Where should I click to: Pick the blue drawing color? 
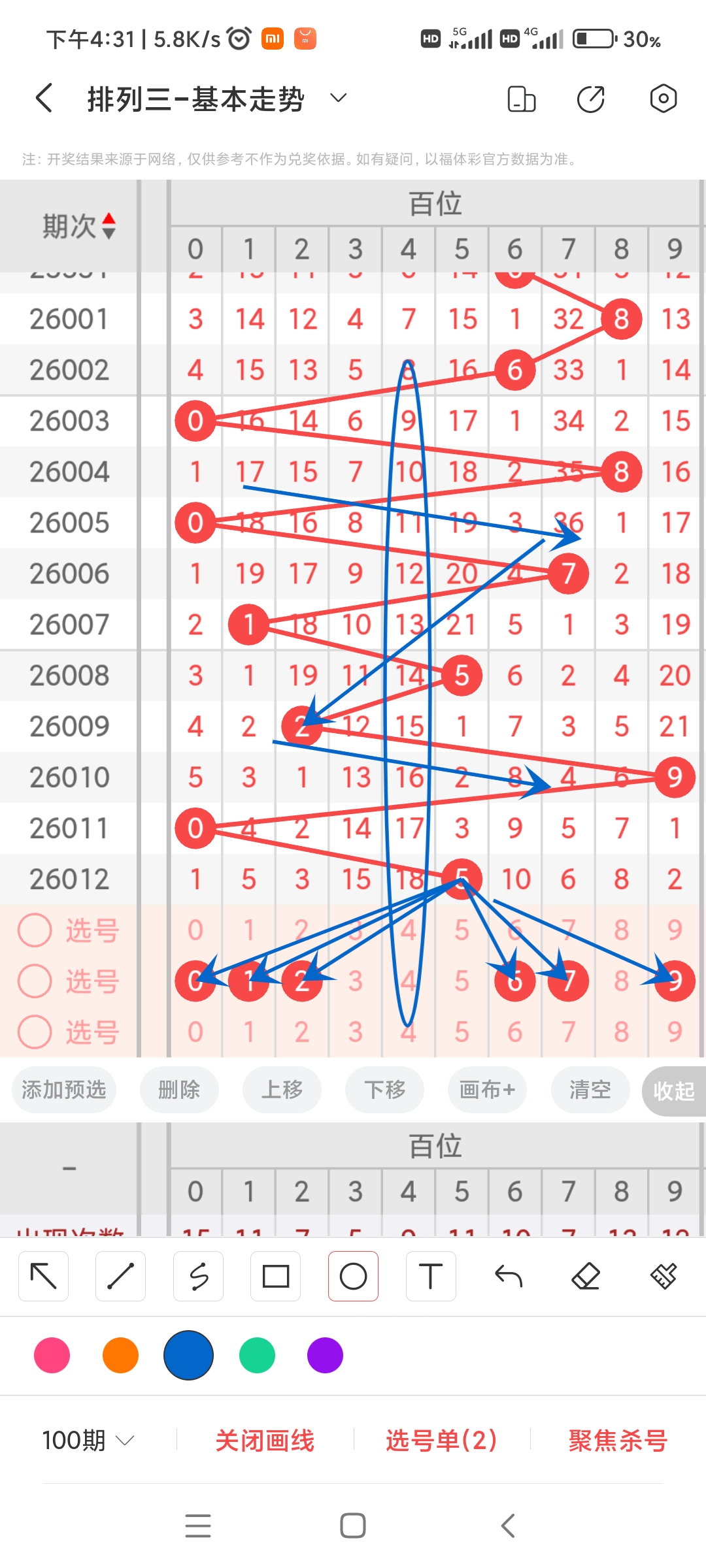point(188,1356)
